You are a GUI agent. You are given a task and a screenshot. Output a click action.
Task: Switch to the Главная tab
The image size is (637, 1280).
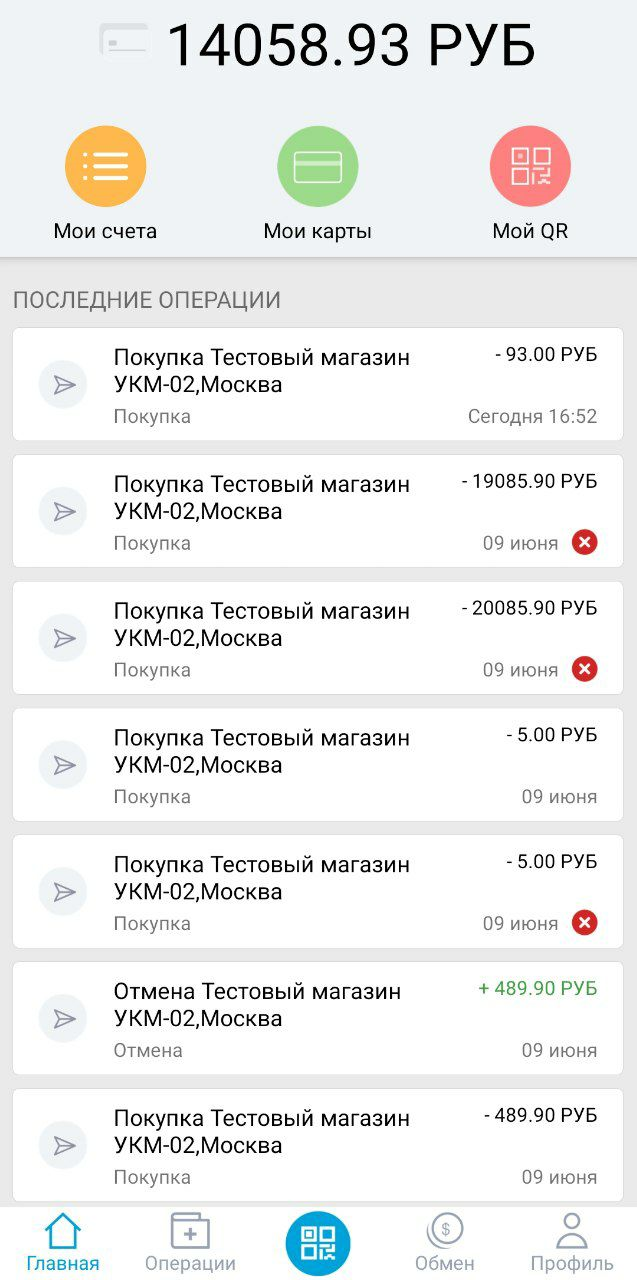[63, 1243]
